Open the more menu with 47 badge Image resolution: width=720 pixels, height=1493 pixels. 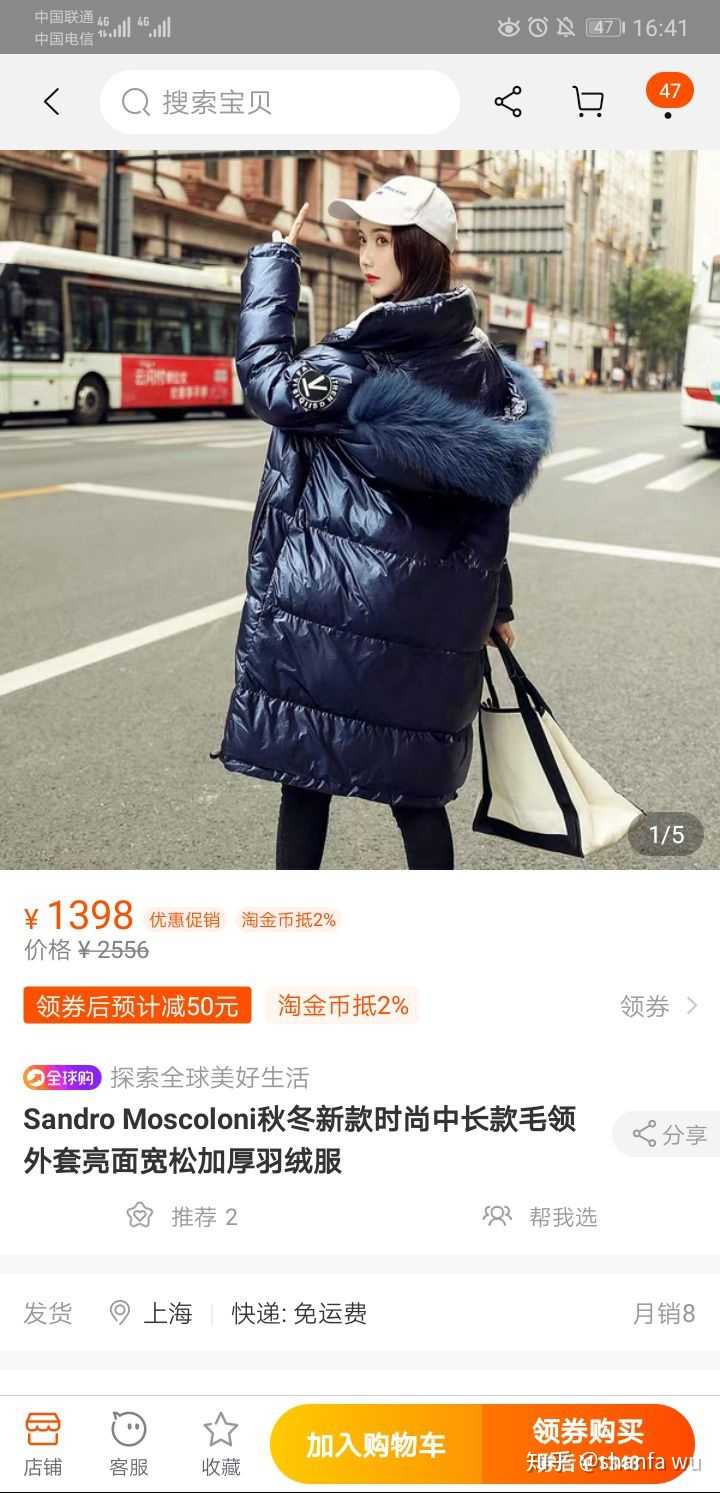669,98
